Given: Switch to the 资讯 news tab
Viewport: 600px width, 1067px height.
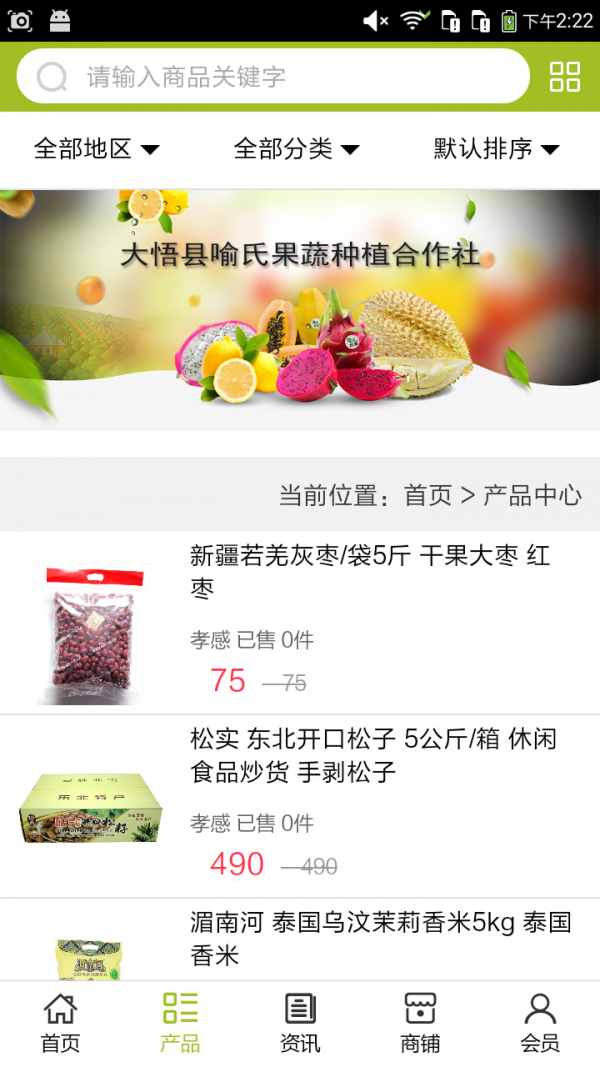Looking at the screenshot, I should tap(300, 1023).
